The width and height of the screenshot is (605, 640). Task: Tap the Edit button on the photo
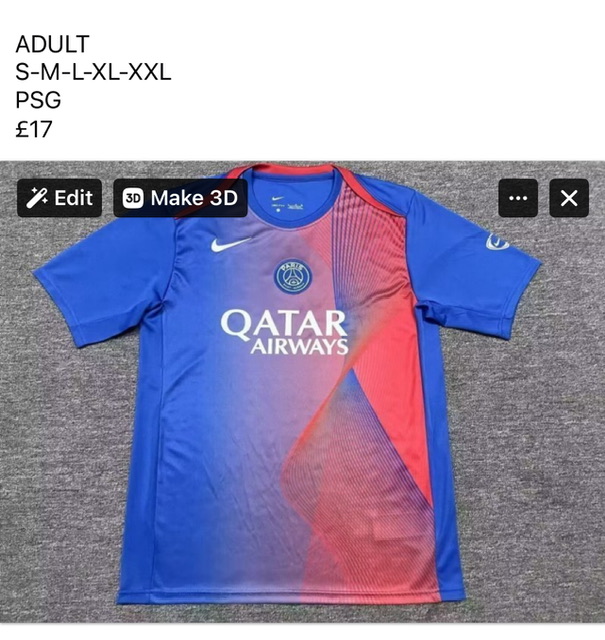click(x=59, y=198)
